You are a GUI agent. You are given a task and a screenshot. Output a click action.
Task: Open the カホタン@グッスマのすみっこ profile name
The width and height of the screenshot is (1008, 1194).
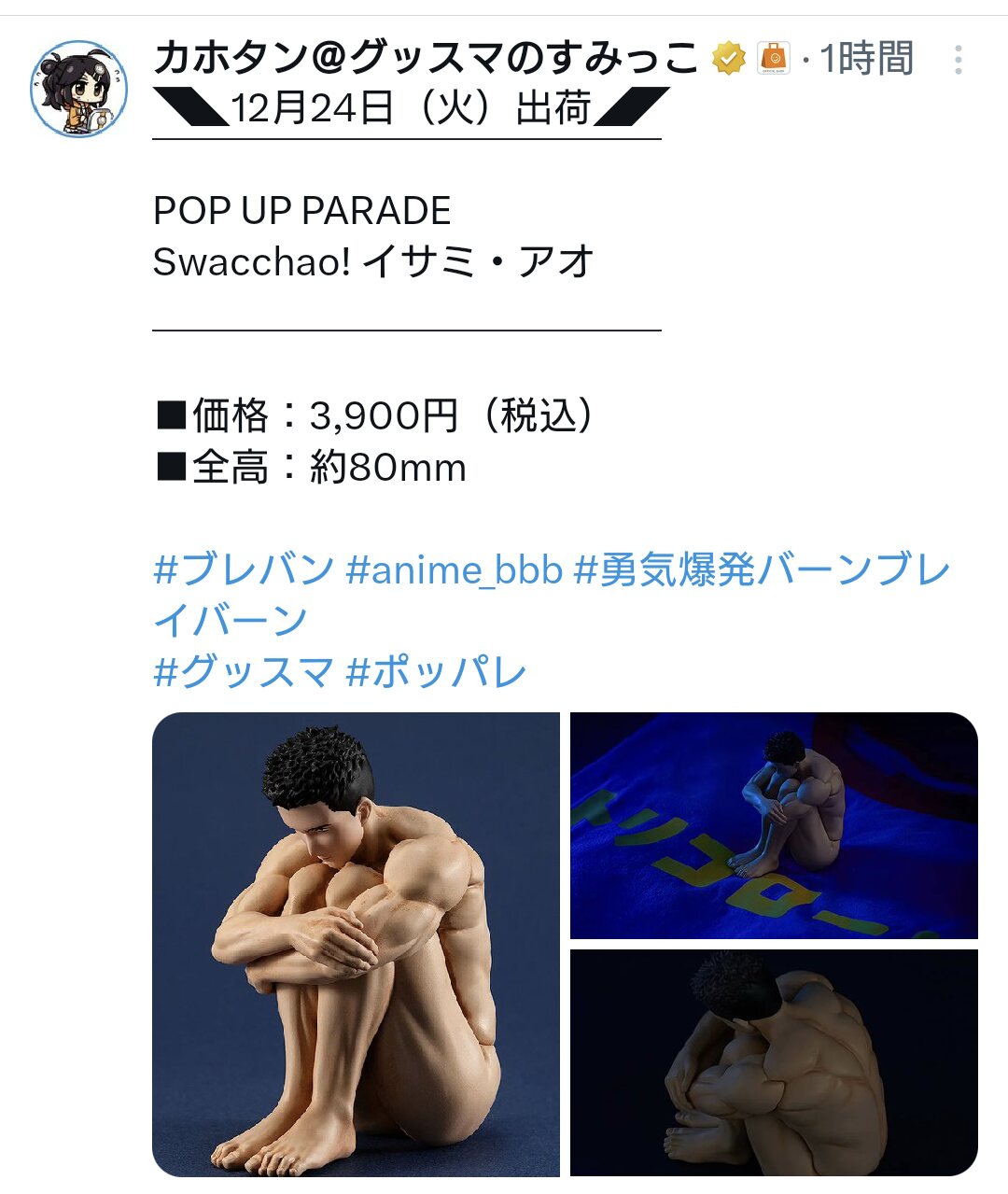pos(426,58)
